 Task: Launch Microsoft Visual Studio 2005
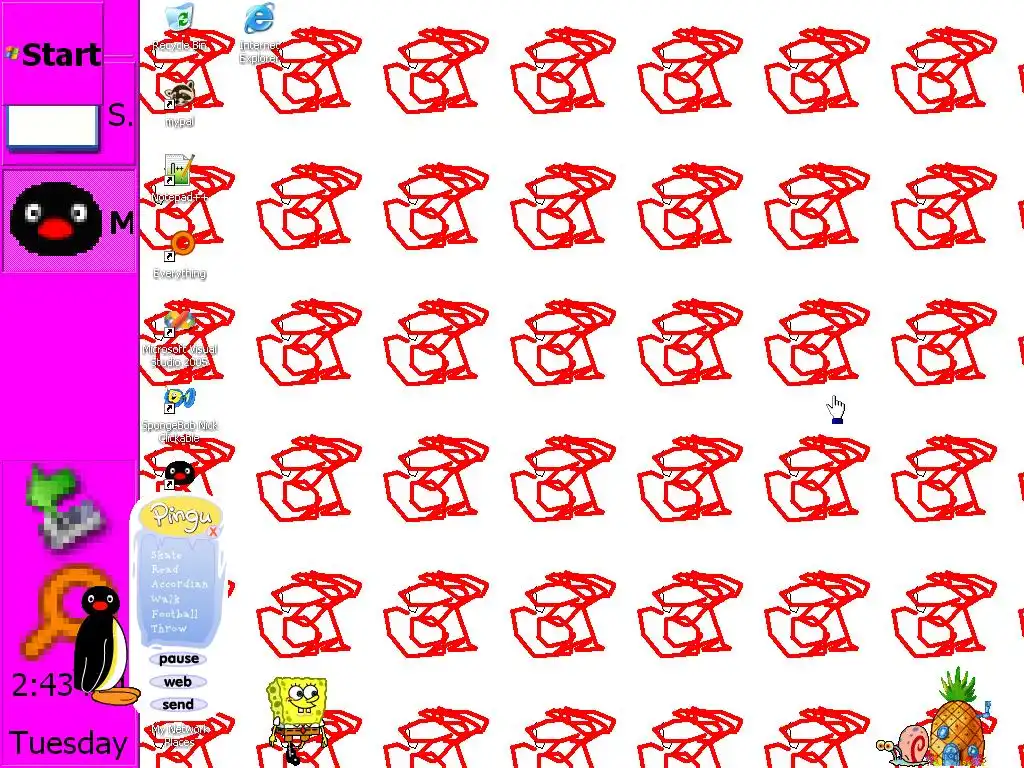[179, 324]
